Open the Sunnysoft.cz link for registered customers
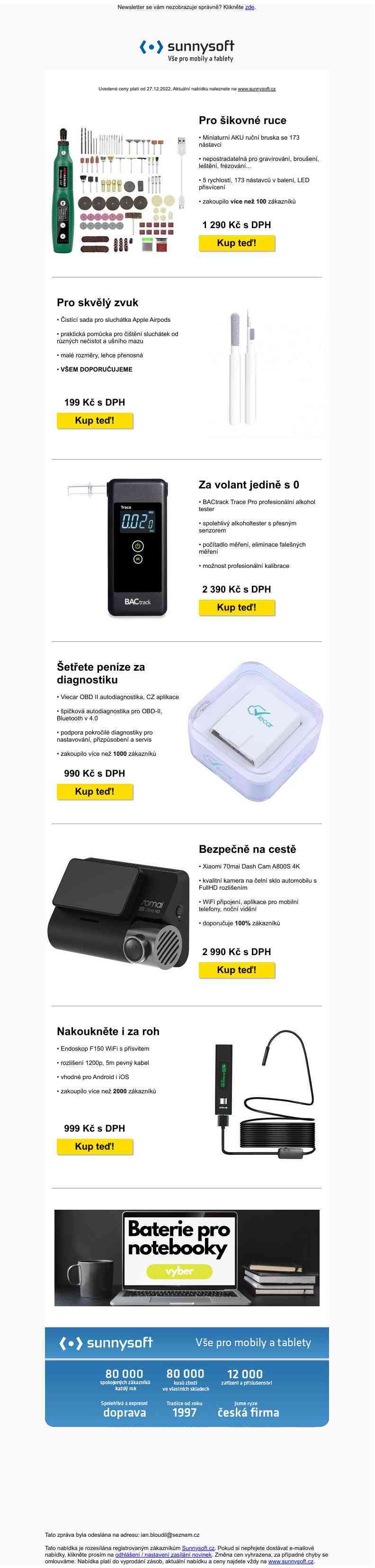 (198, 1548)
